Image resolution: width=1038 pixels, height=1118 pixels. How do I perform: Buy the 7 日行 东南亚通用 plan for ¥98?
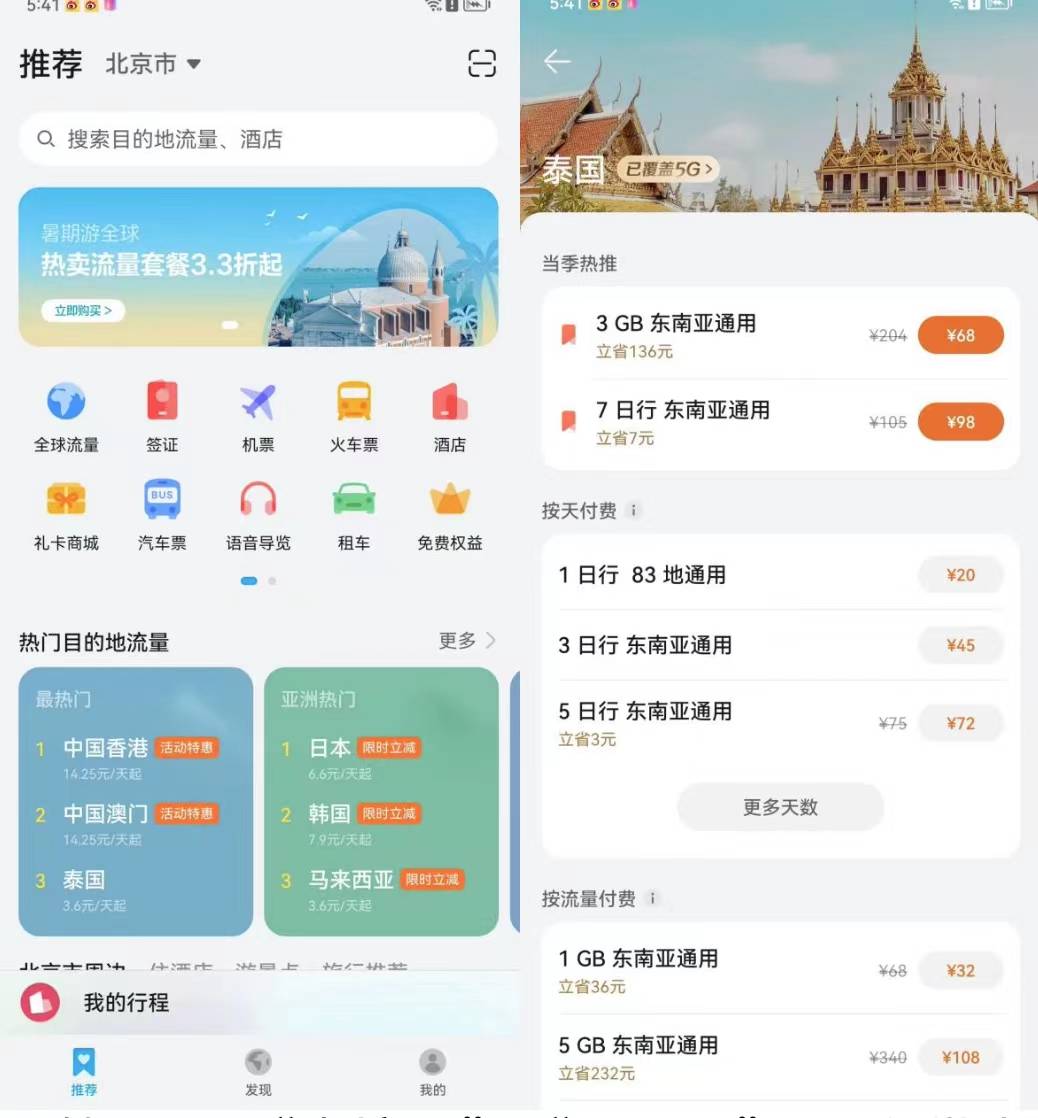[960, 422]
